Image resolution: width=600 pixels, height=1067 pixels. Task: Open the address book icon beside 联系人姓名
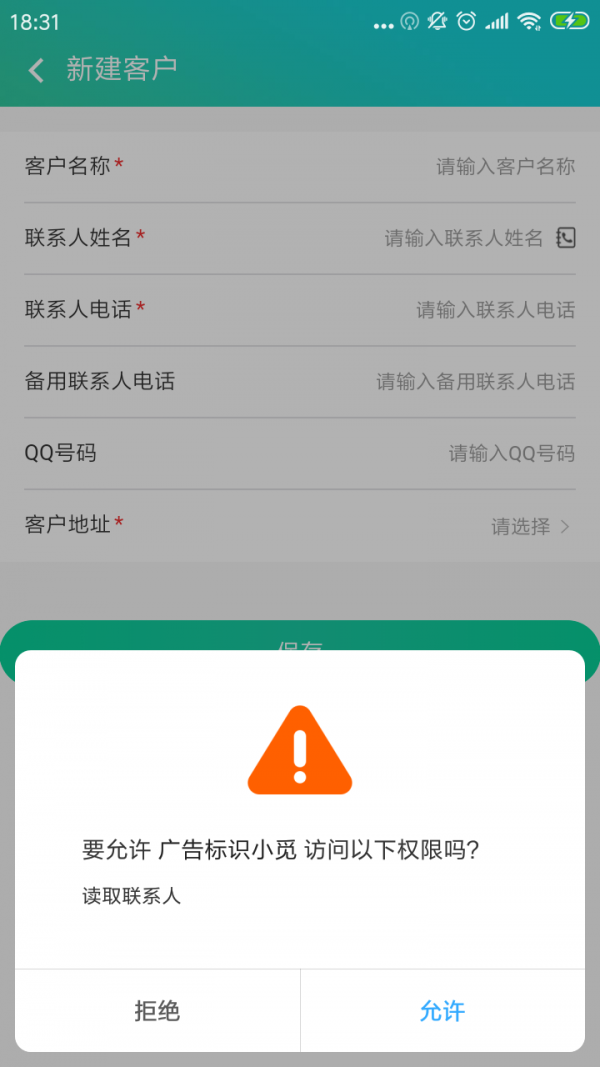pos(566,238)
